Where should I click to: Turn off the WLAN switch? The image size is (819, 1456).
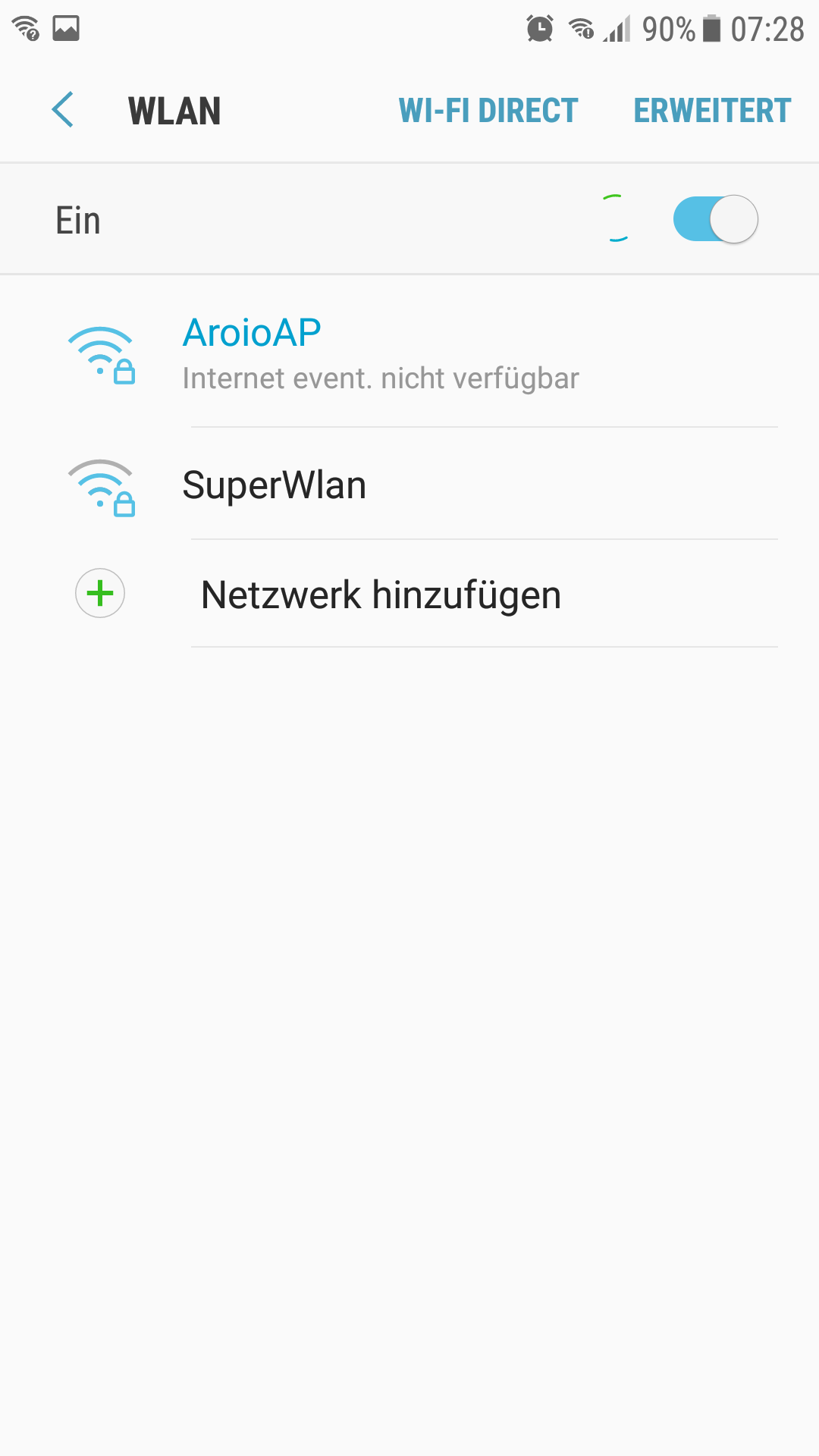[715, 220]
